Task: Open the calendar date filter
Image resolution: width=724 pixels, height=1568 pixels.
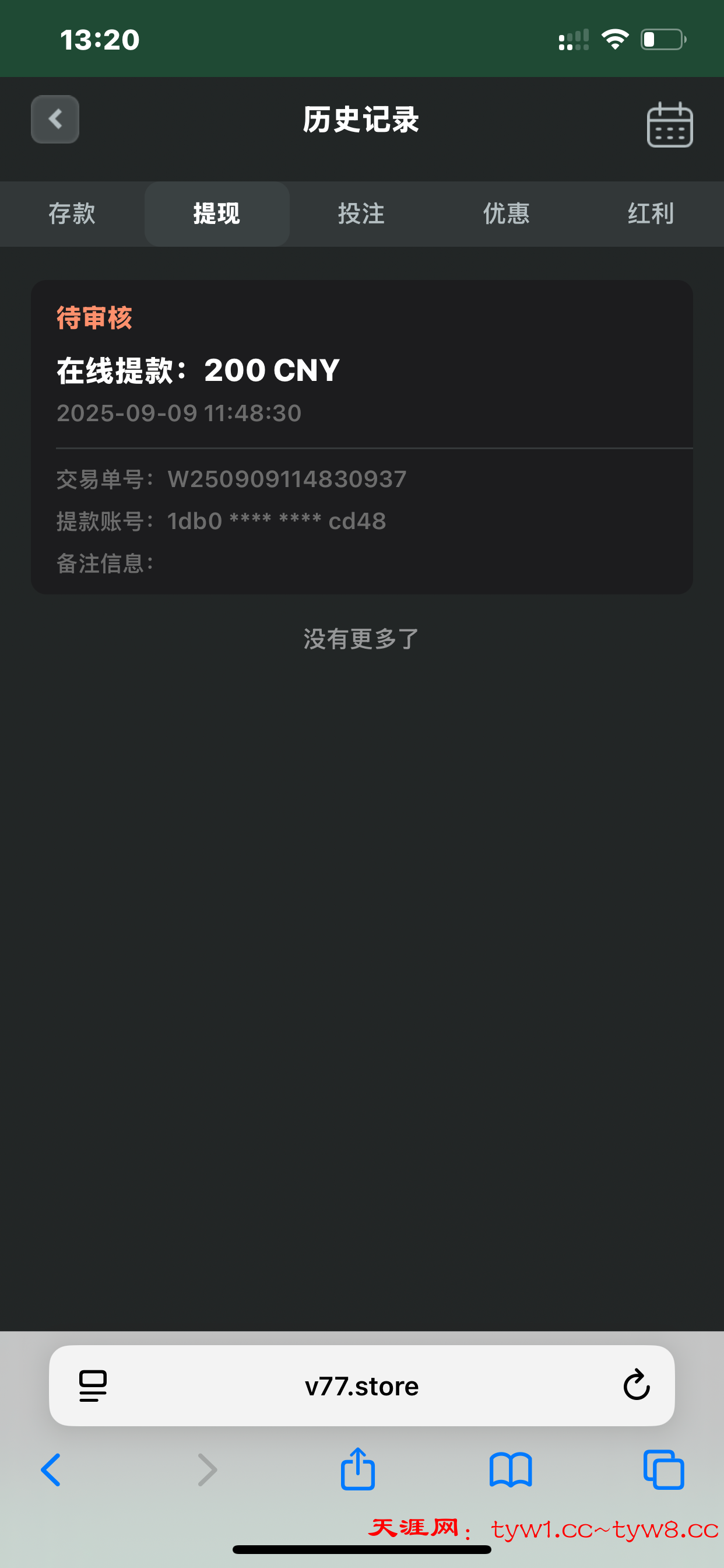Action: [x=669, y=124]
